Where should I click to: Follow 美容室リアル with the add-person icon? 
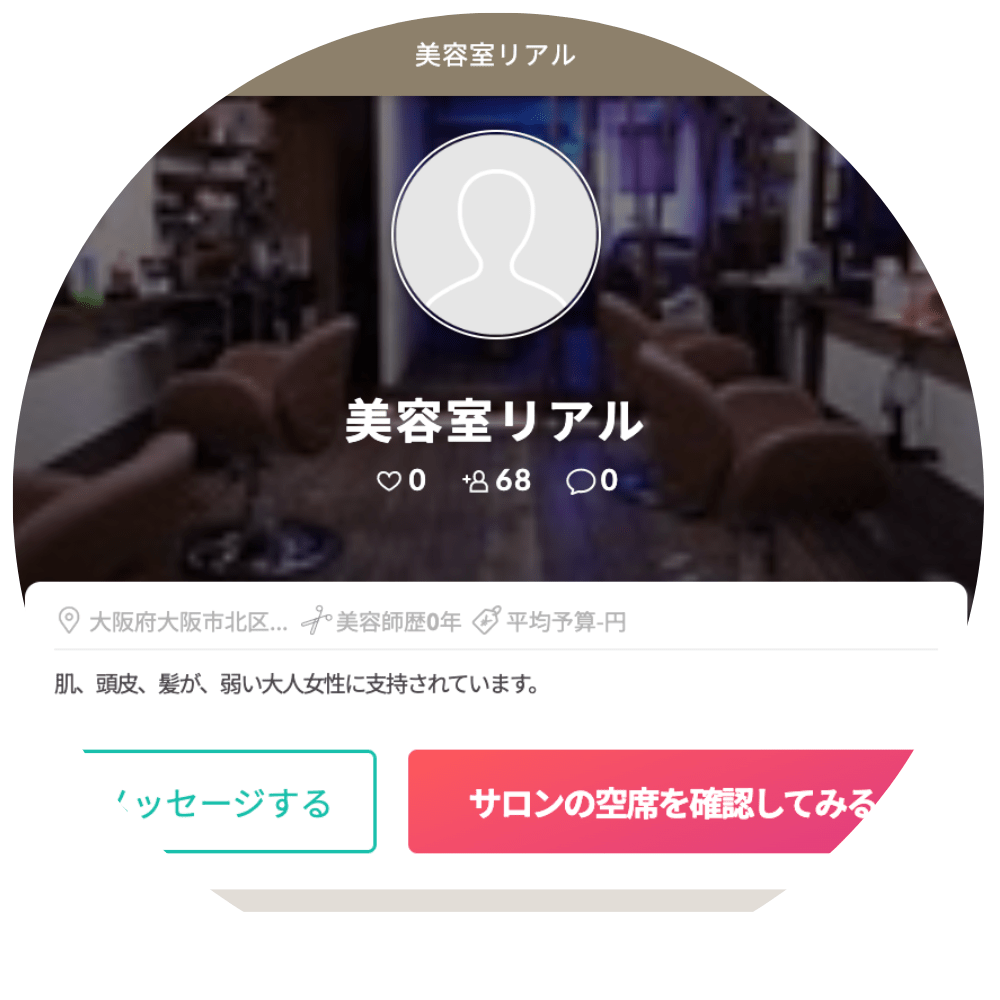(x=475, y=482)
